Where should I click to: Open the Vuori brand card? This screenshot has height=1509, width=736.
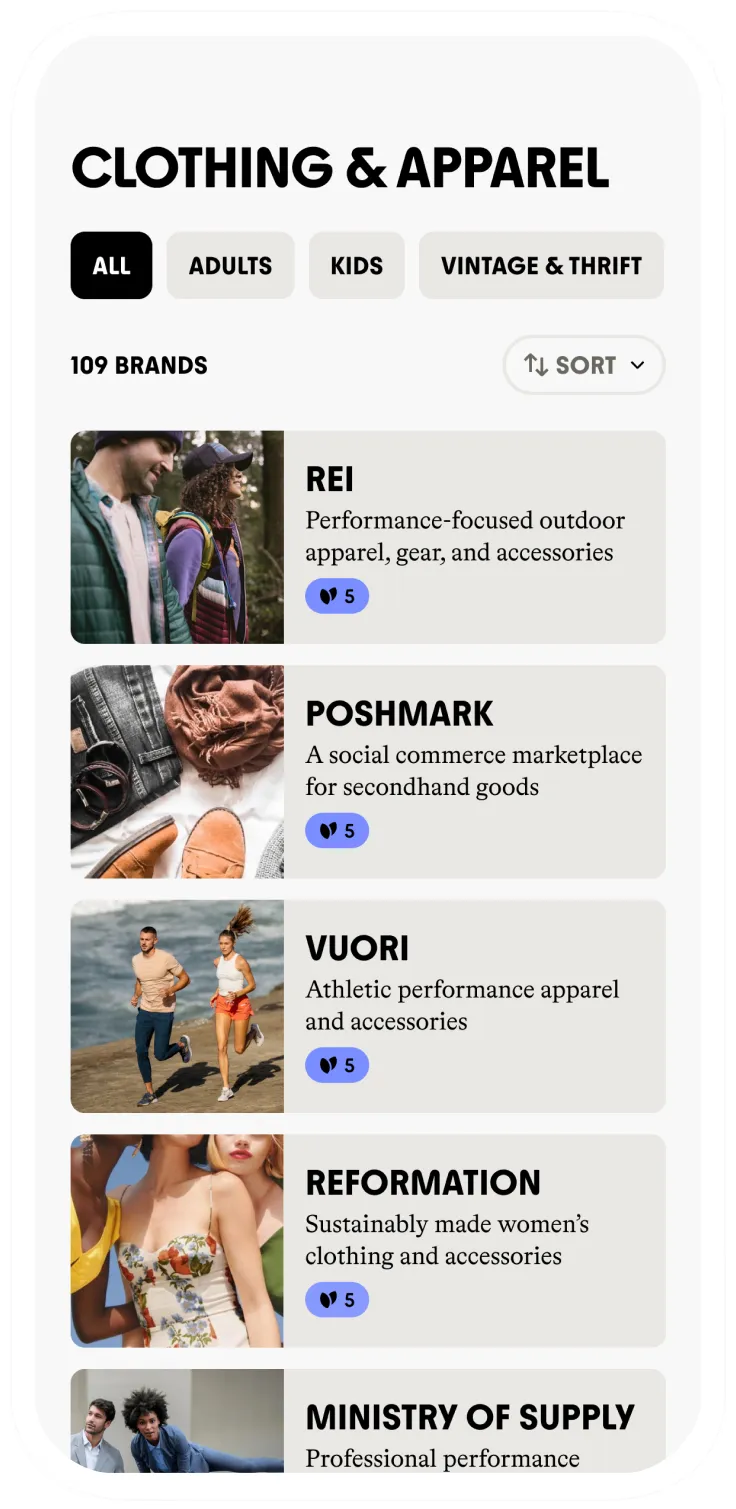coord(368,1006)
